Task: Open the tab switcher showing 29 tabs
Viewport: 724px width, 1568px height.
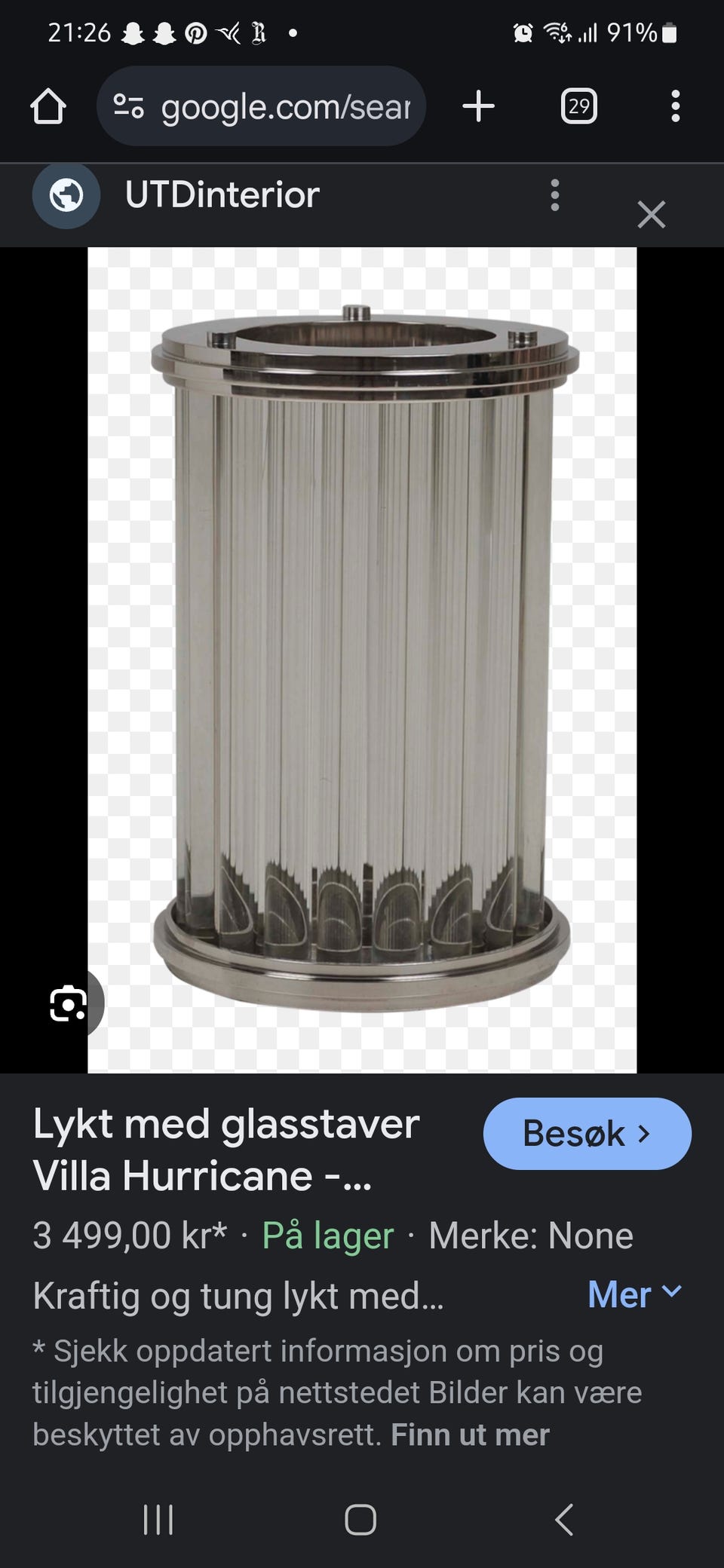Action: tap(578, 106)
